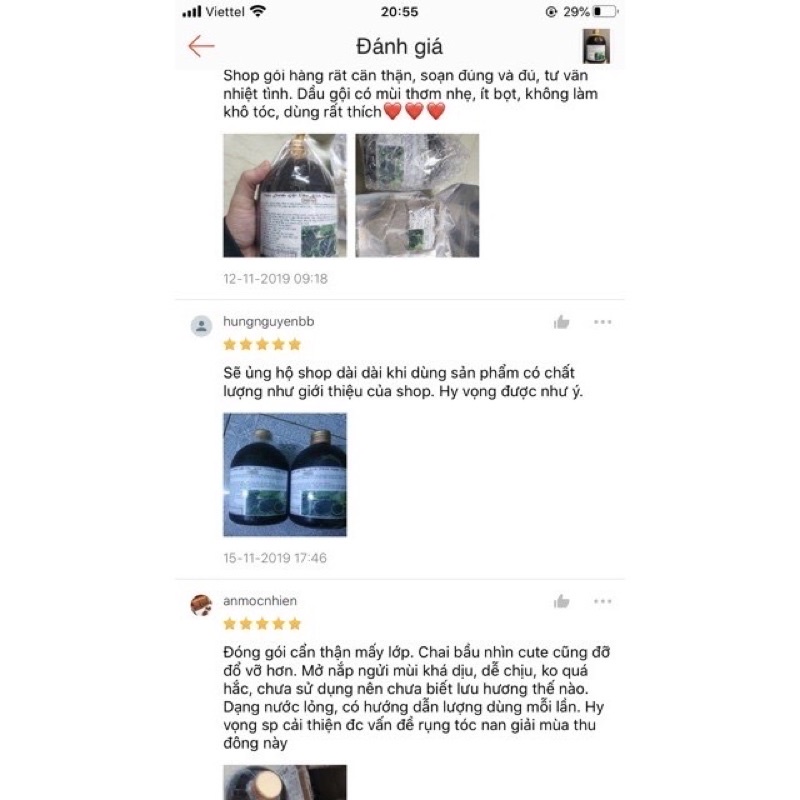The height and width of the screenshot is (800, 800).
Task: Open more options on anmocnhien's review
Action: (x=602, y=601)
